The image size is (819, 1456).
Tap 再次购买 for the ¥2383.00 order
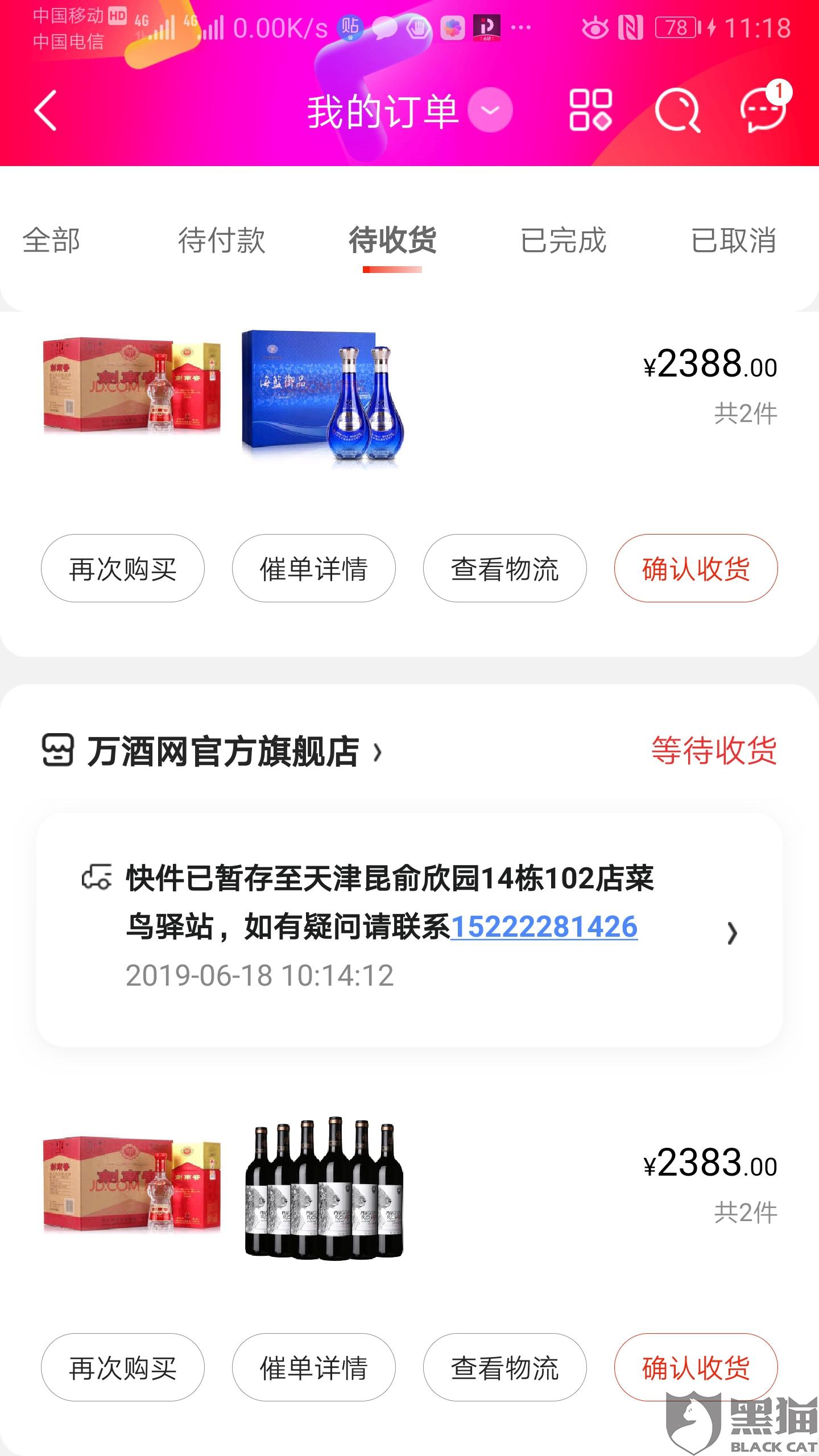[123, 1367]
